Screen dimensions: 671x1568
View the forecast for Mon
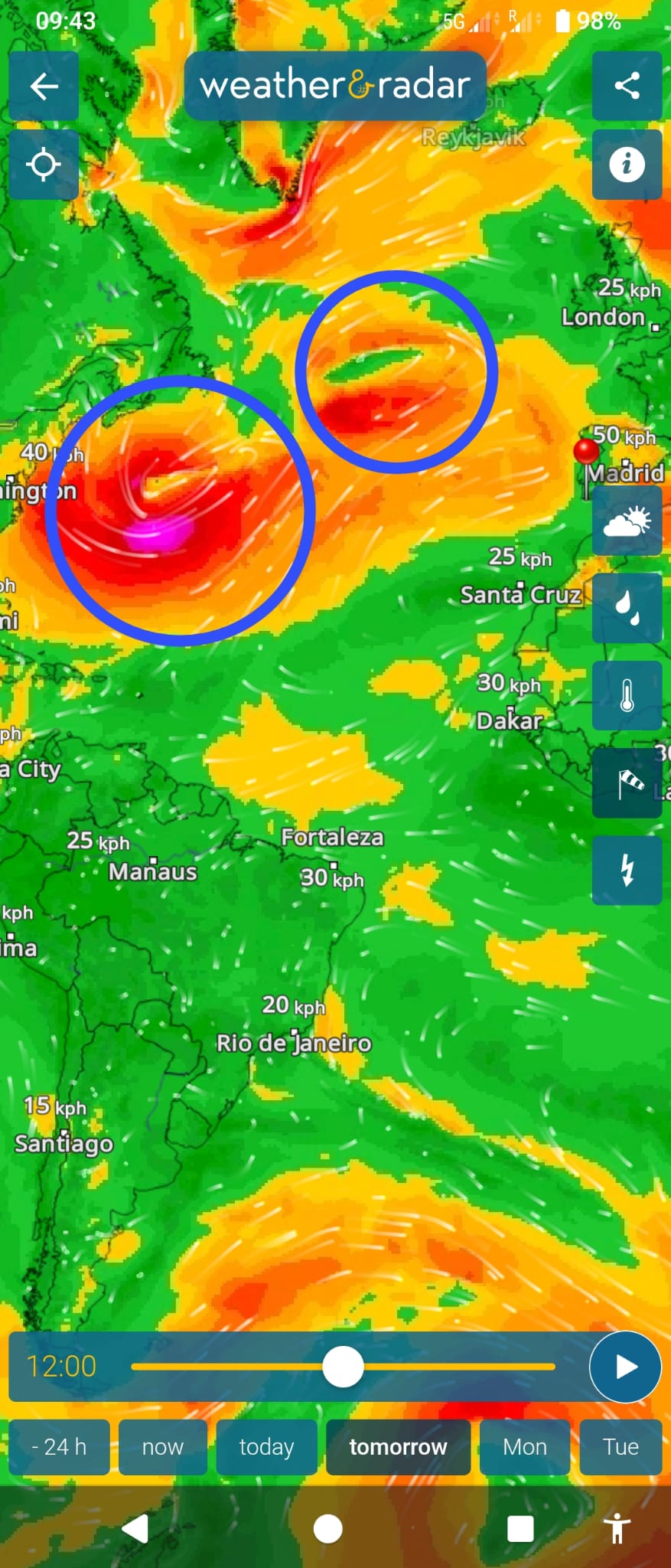[525, 1446]
